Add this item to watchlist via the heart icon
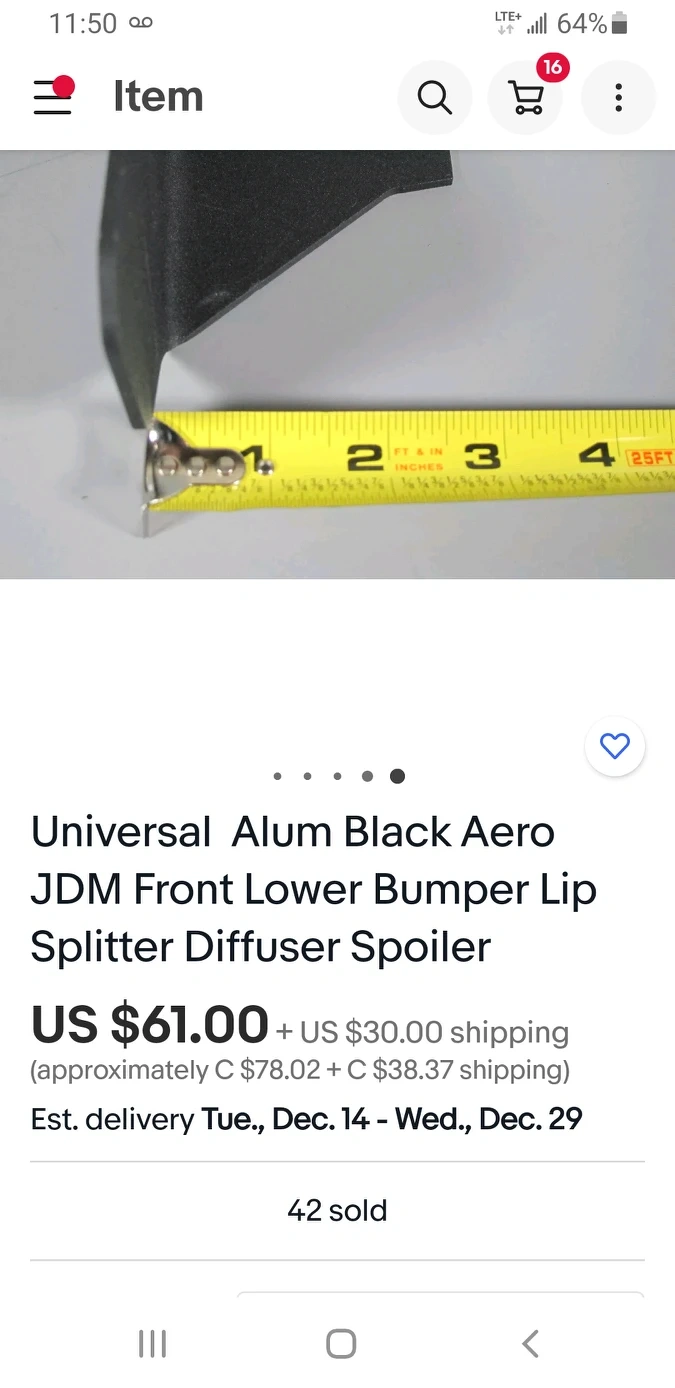The image size is (675, 1388). (x=614, y=746)
